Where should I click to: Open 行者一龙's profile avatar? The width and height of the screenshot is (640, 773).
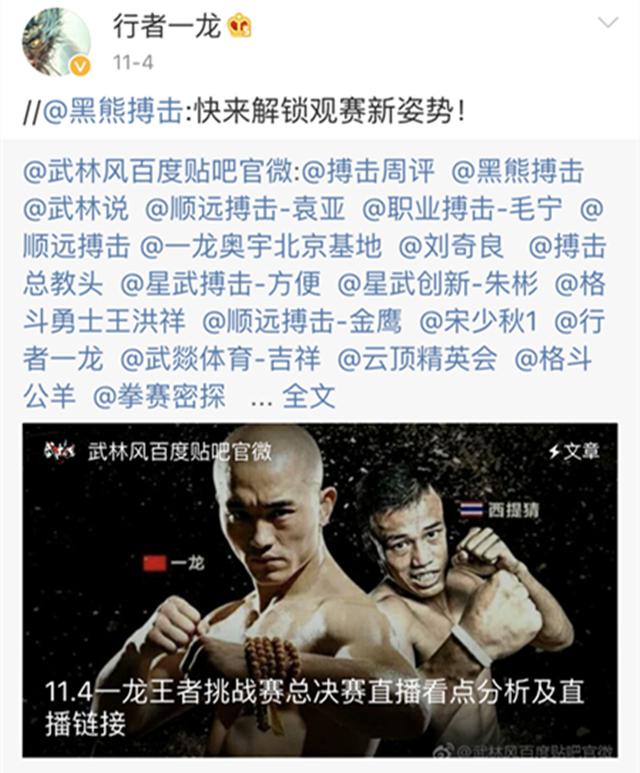[57, 41]
